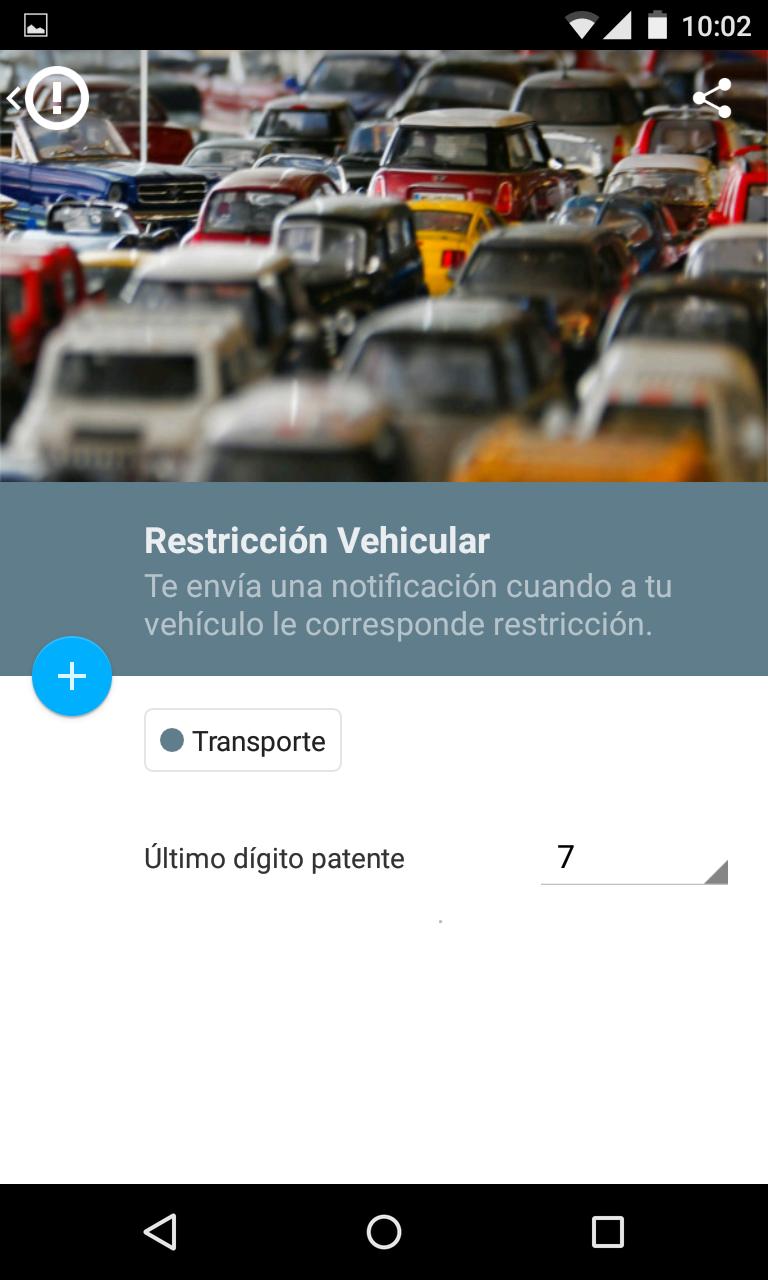Add this recipe with the blue plus button

[72, 677]
